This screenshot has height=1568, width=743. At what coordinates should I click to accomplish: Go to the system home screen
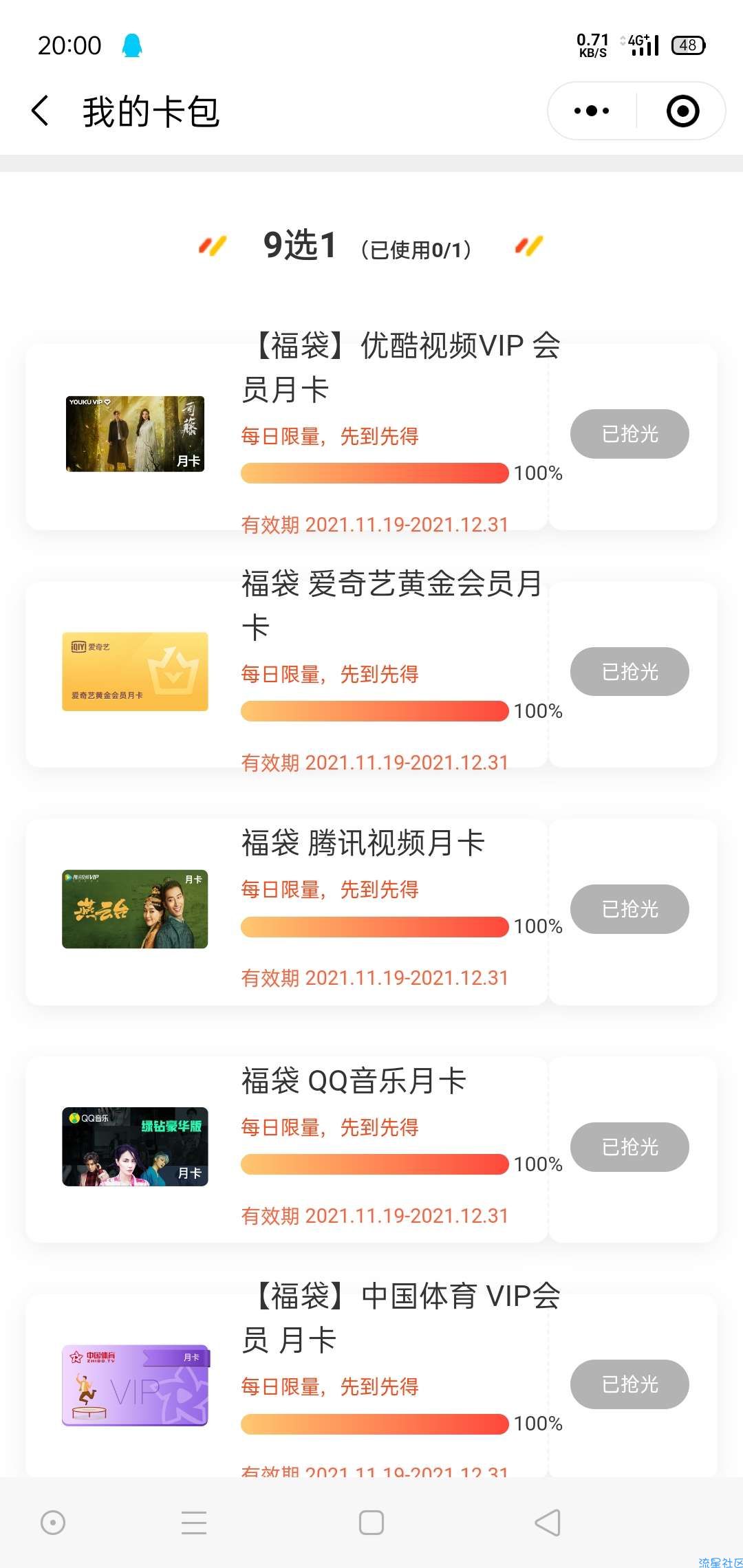[x=371, y=1523]
